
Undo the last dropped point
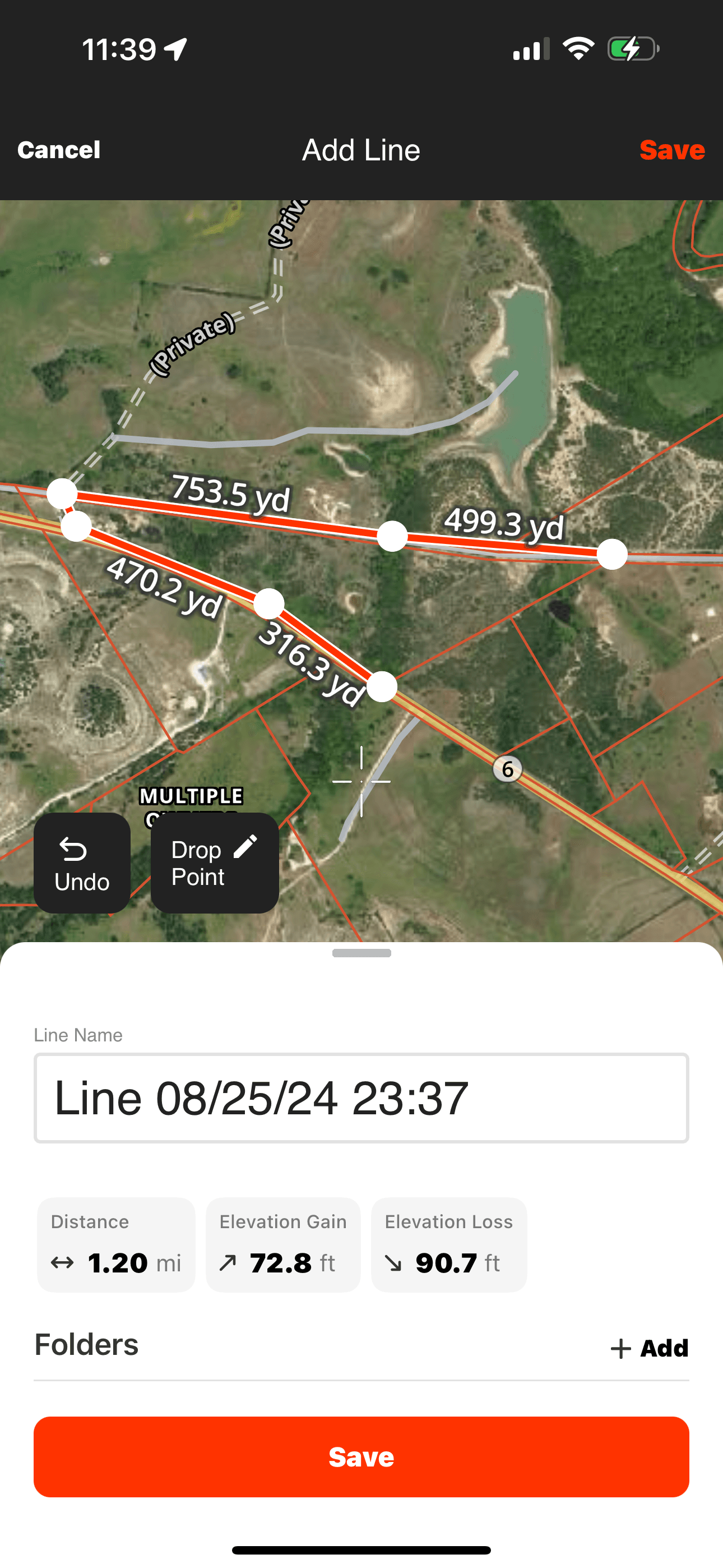(82, 863)
